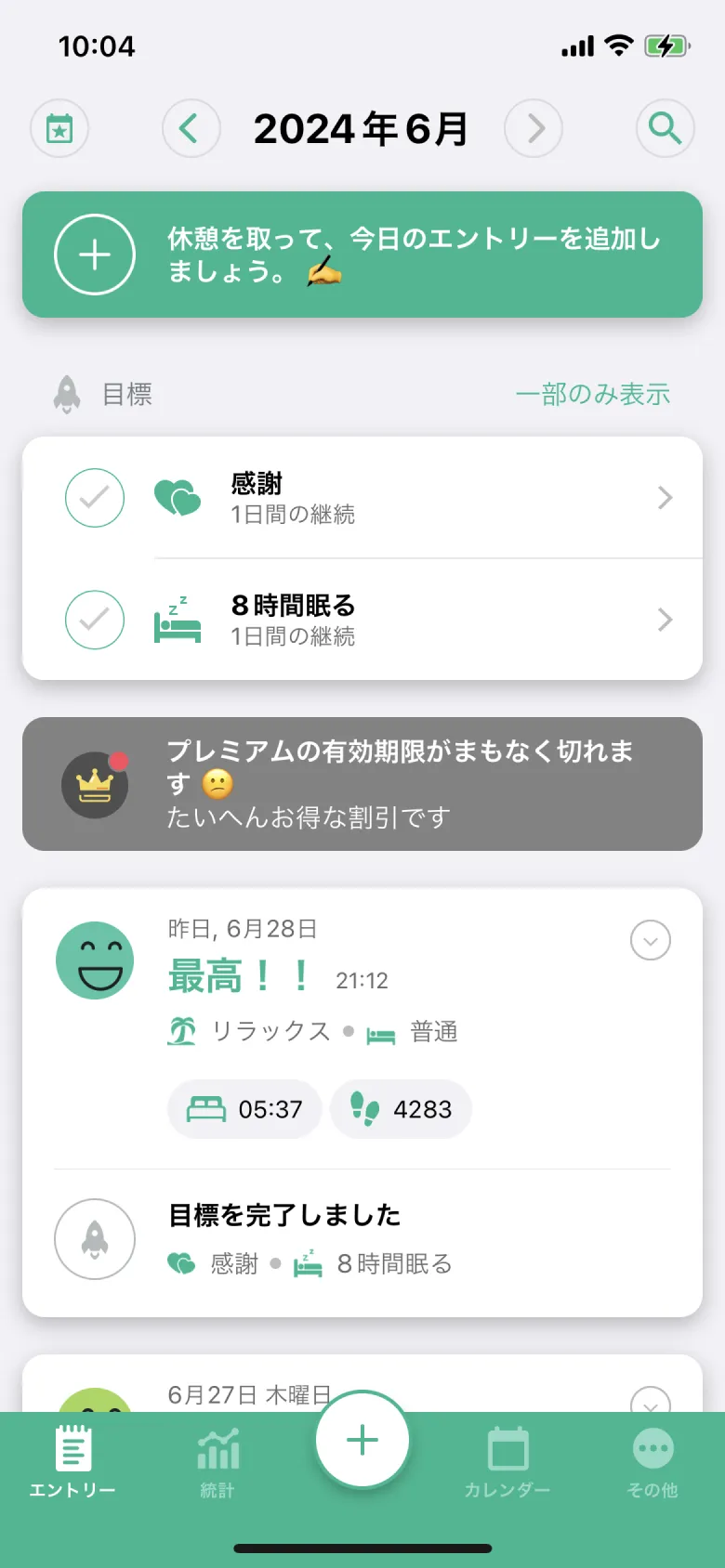Image resolution: width=725 pixels, height=1568 pixels.
Task: Tap 一部のみ表示 to change goal display
Action: pyautogui.click(x=593, y=393)
